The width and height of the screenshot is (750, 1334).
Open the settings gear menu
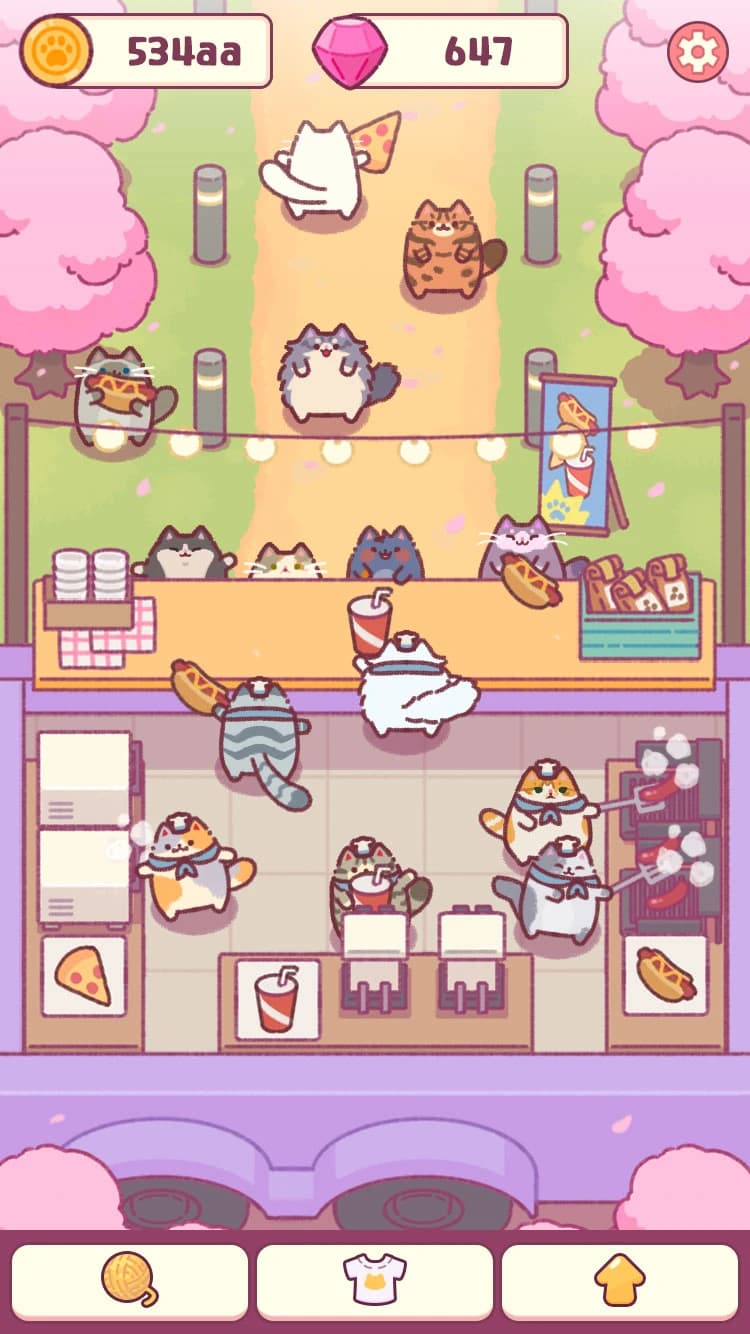point(697,49)
